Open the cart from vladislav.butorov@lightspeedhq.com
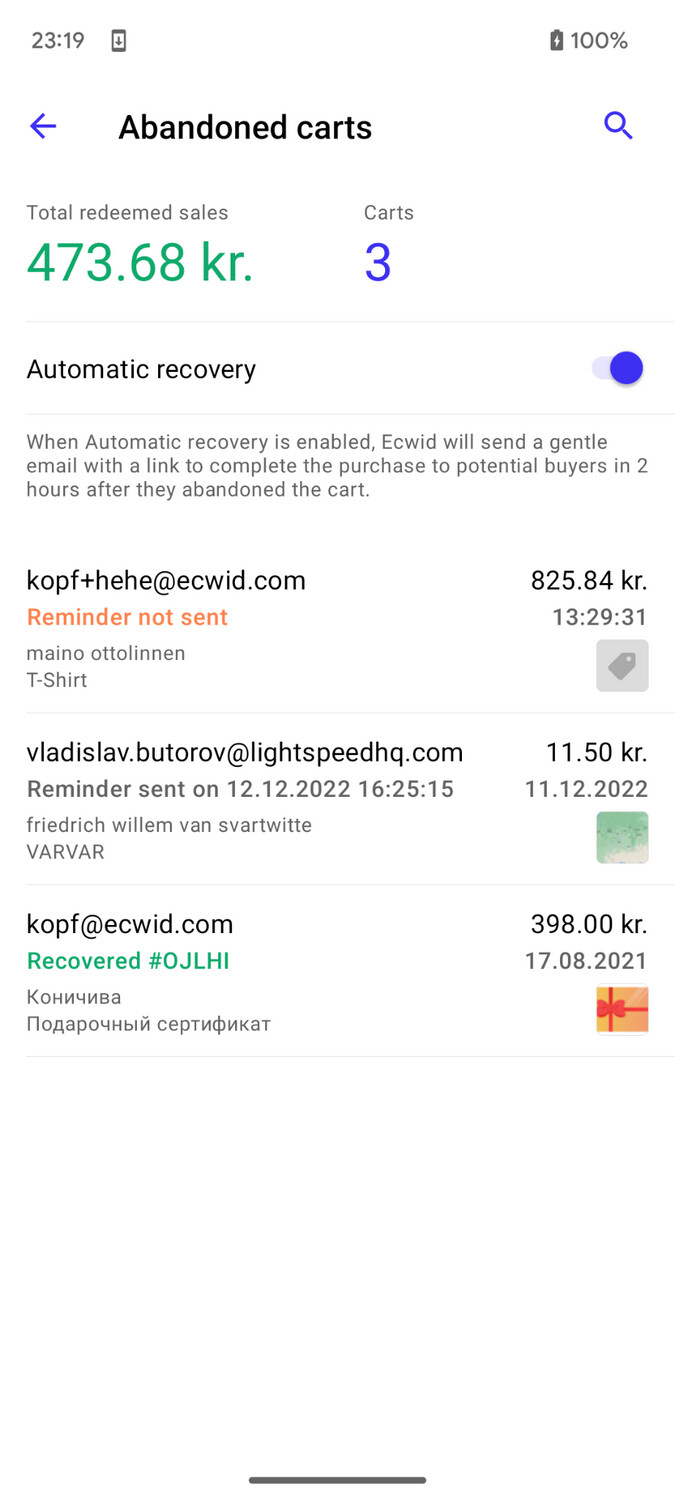 click(x=337, y=800)
